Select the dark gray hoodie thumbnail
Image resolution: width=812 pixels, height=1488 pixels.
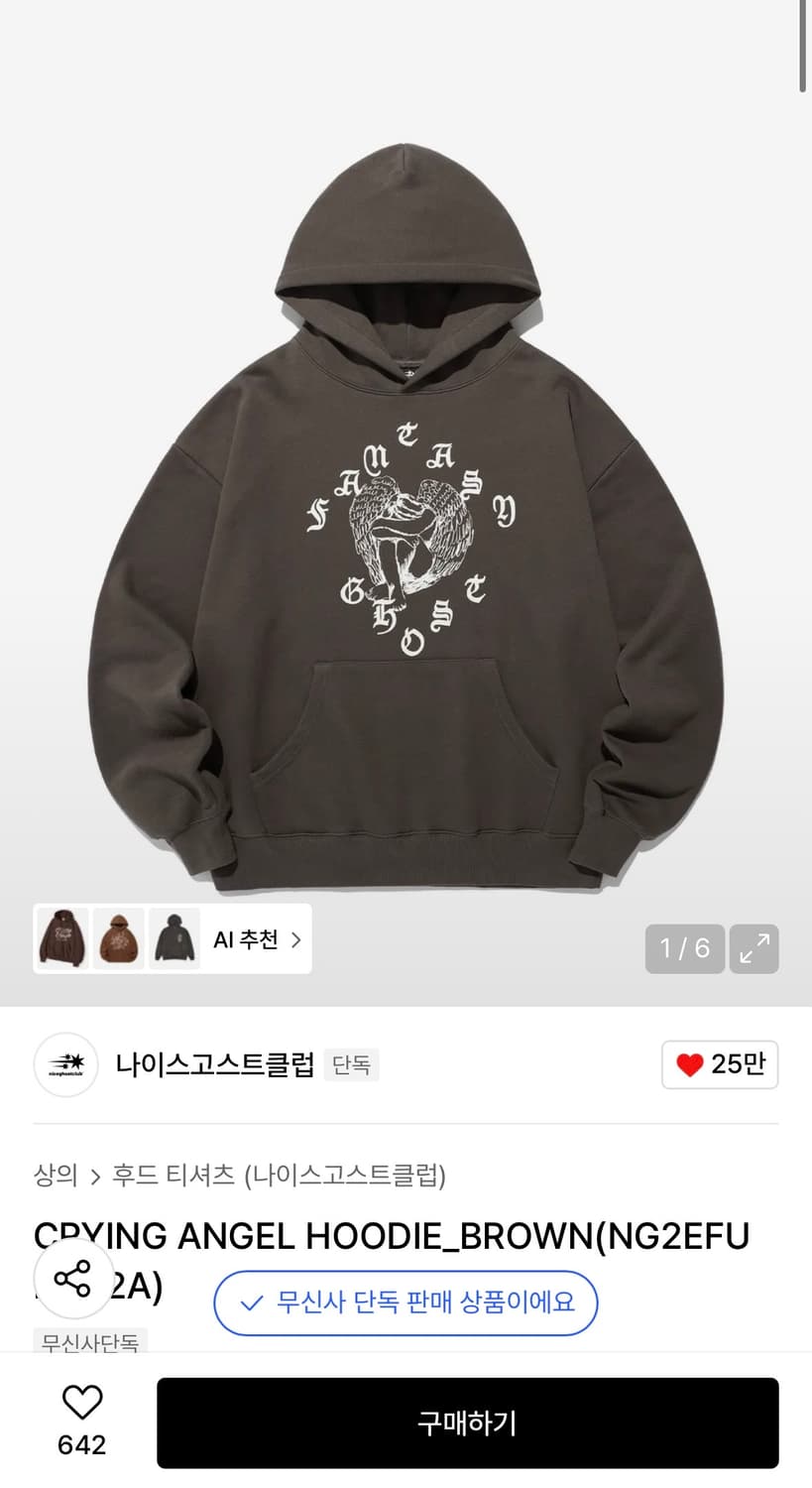pos(175,938)
